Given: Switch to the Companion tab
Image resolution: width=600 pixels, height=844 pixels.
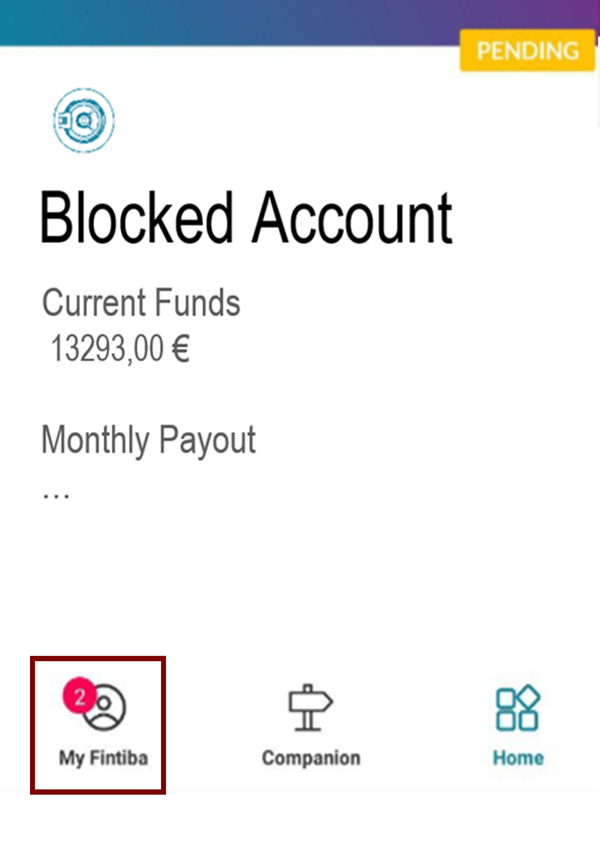Looking at the screenshot, I should click(x=310, y=725).
